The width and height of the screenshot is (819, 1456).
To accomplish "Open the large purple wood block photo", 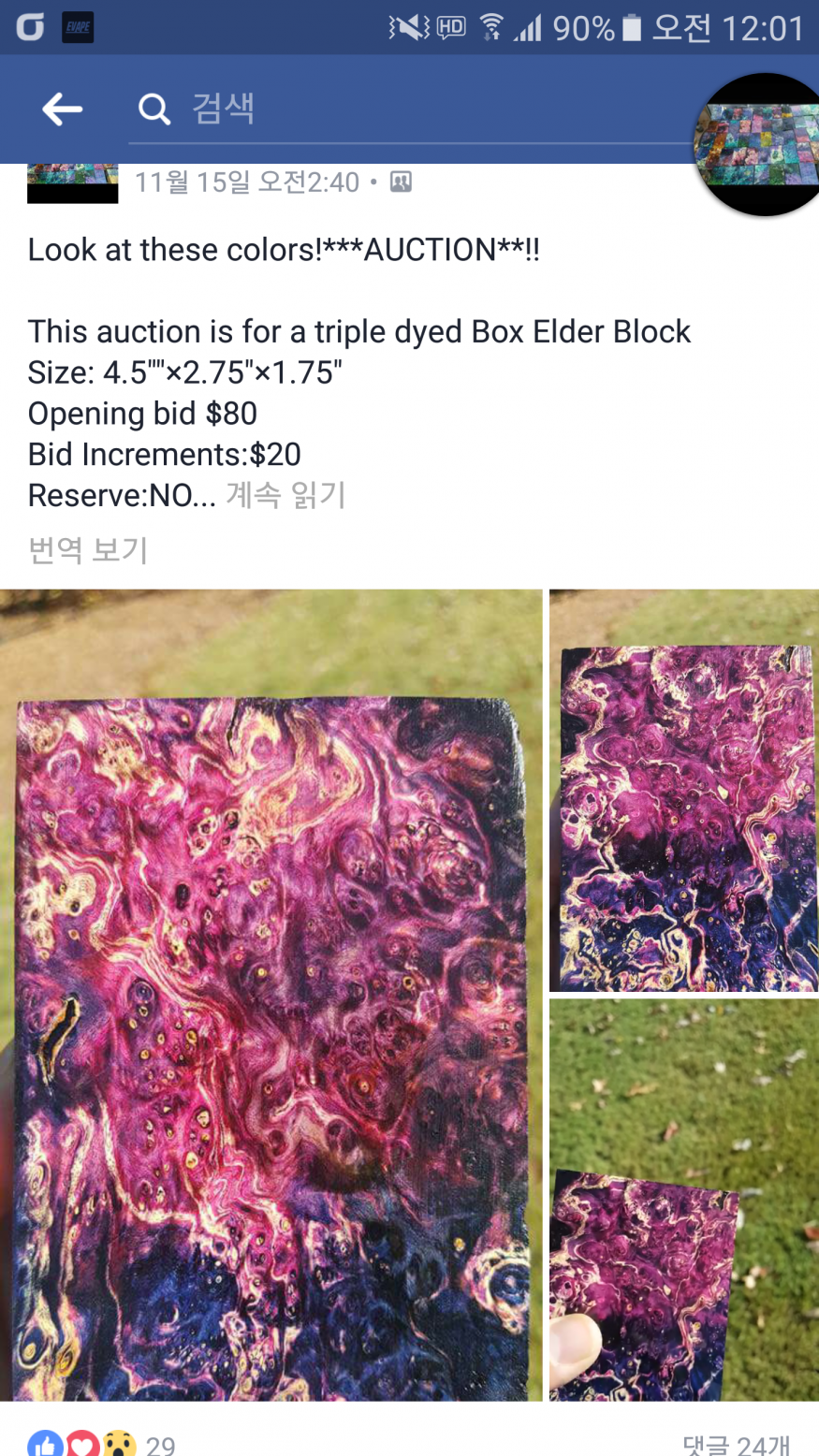I will [x=271, y=995].
